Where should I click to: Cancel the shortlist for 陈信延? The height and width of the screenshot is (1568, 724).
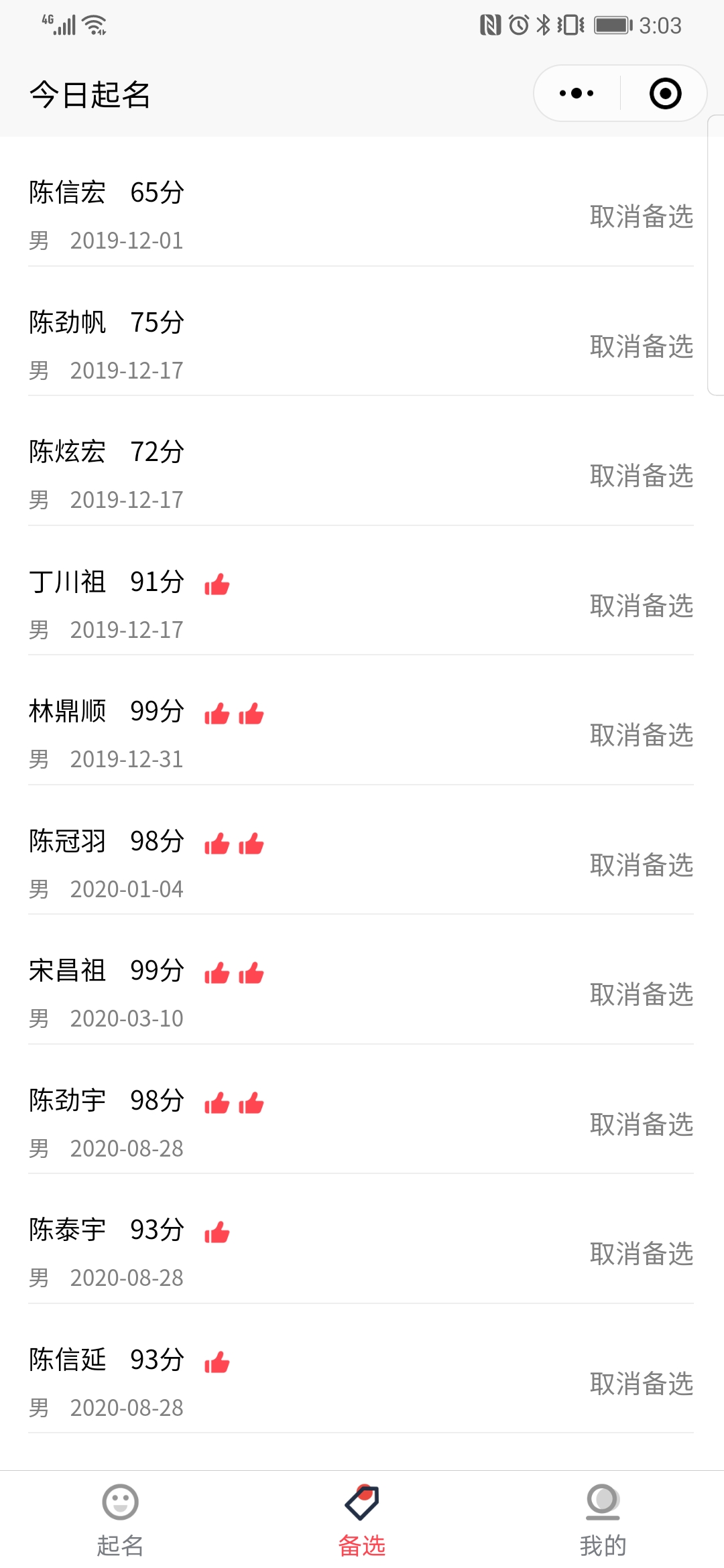(642, 1384)
